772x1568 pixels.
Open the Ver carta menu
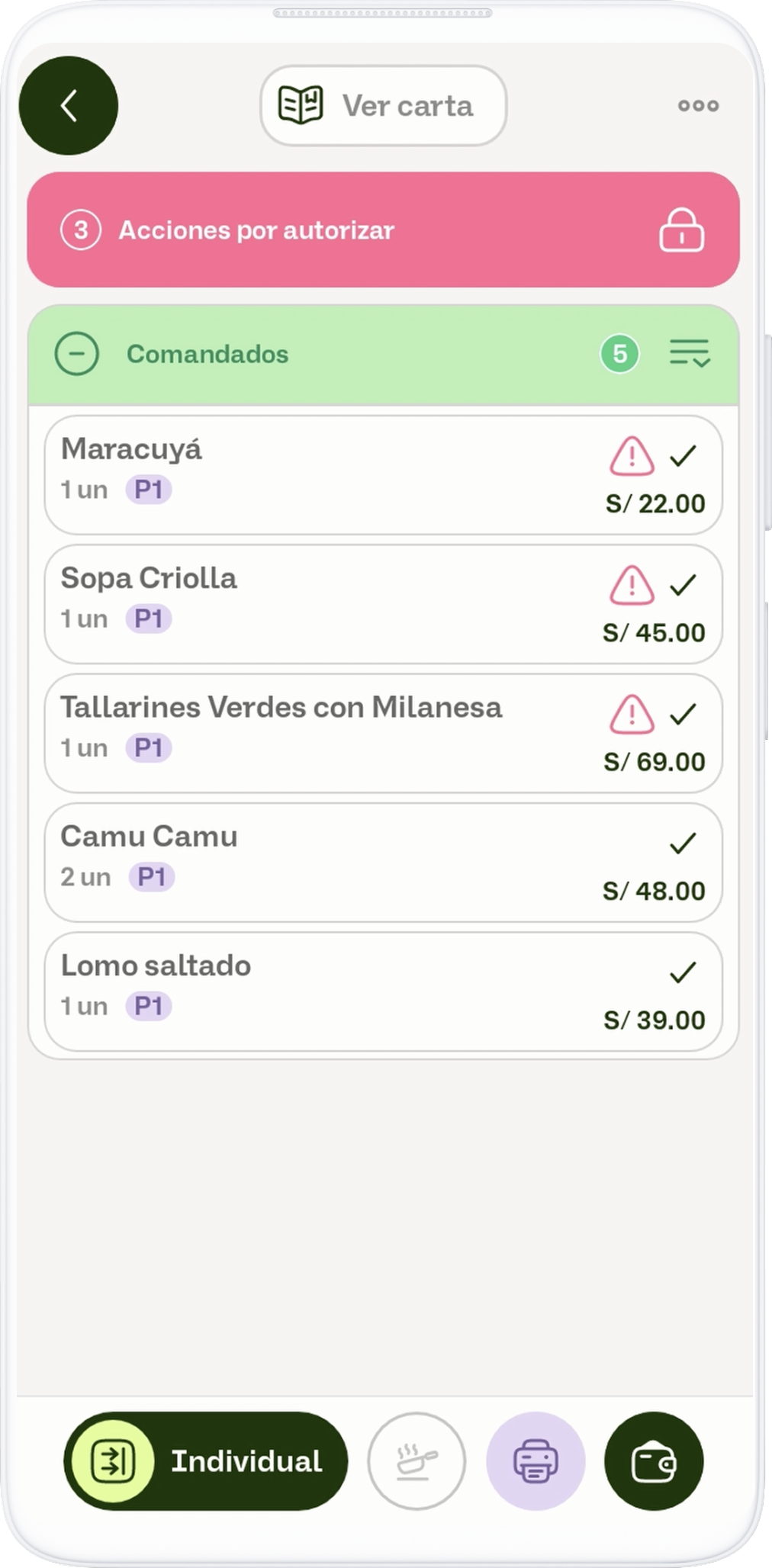pos(383,106)
